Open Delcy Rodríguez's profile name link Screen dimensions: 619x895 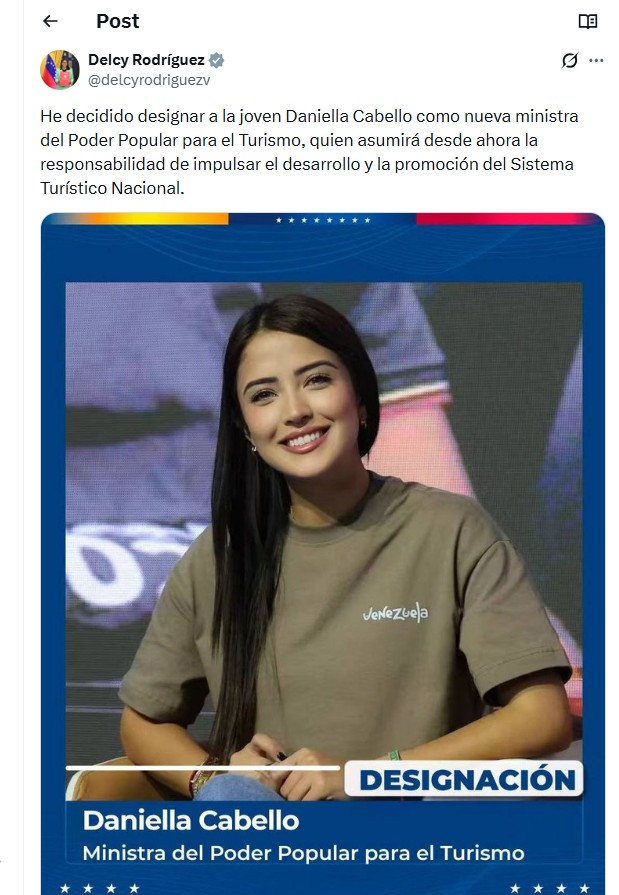(x=147, y=60)
